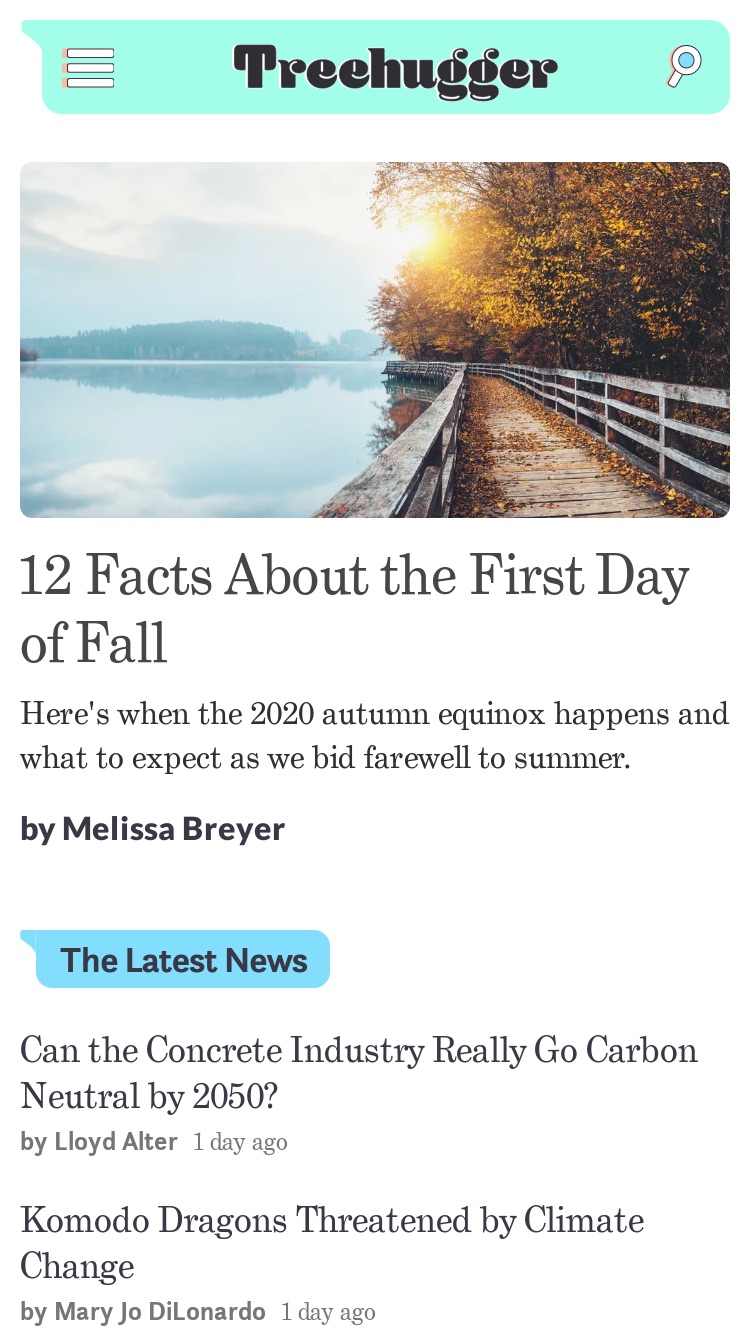
Task: Open the hamburger menu
Action: [88, 68]
